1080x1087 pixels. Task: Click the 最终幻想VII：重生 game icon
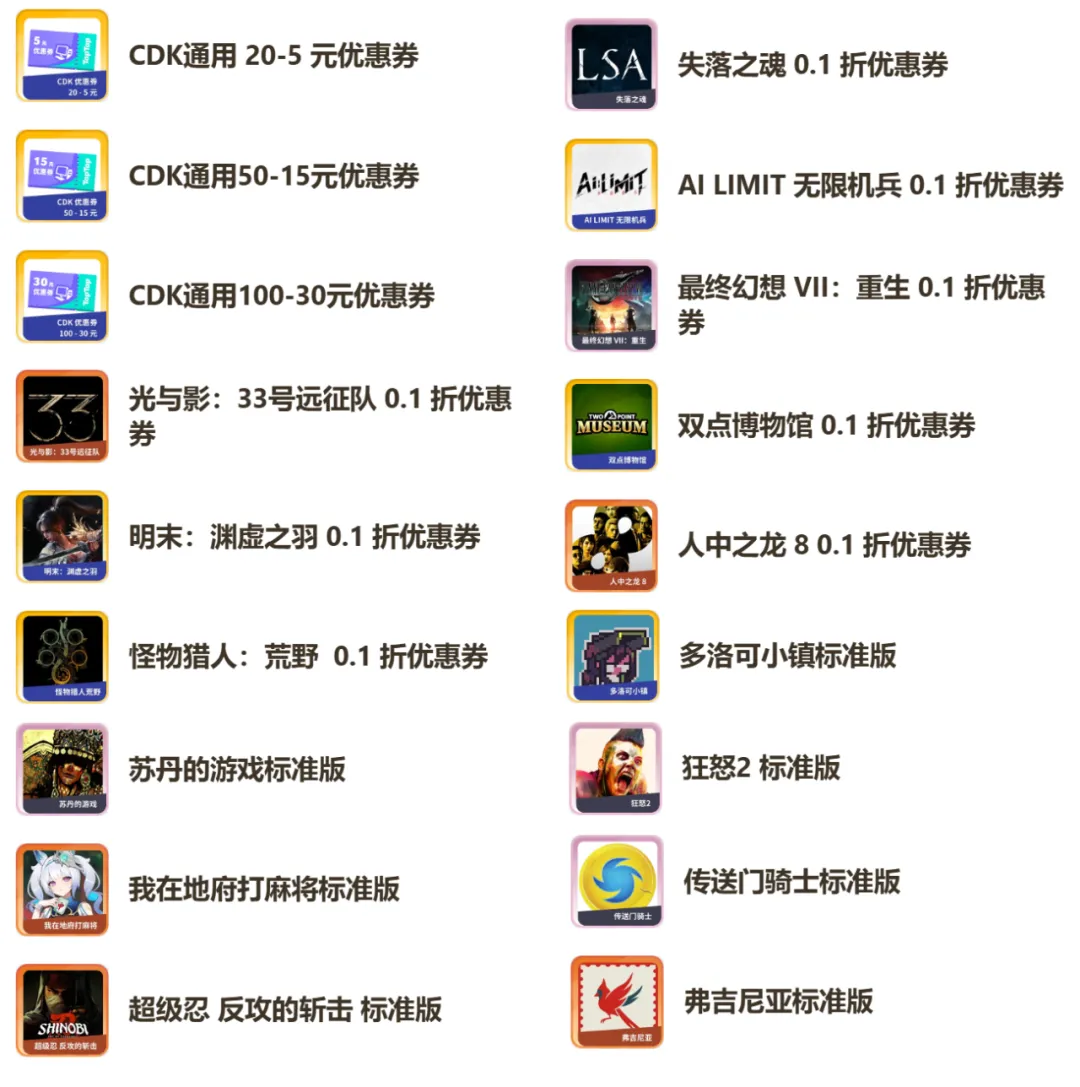tap(611, 306)
